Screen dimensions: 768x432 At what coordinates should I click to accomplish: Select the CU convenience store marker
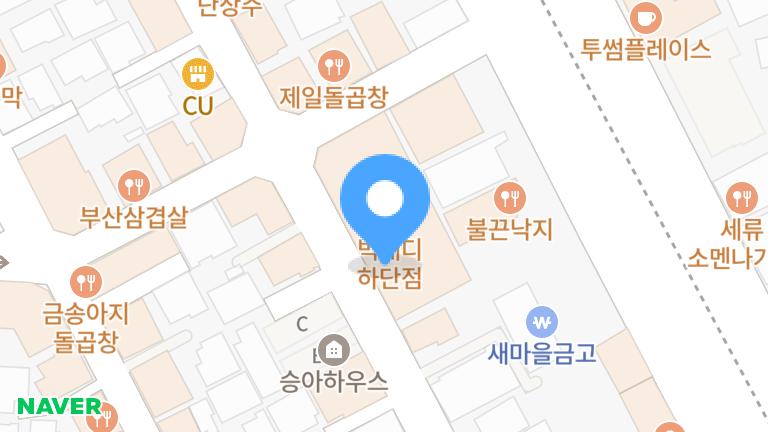pos(197,73)
